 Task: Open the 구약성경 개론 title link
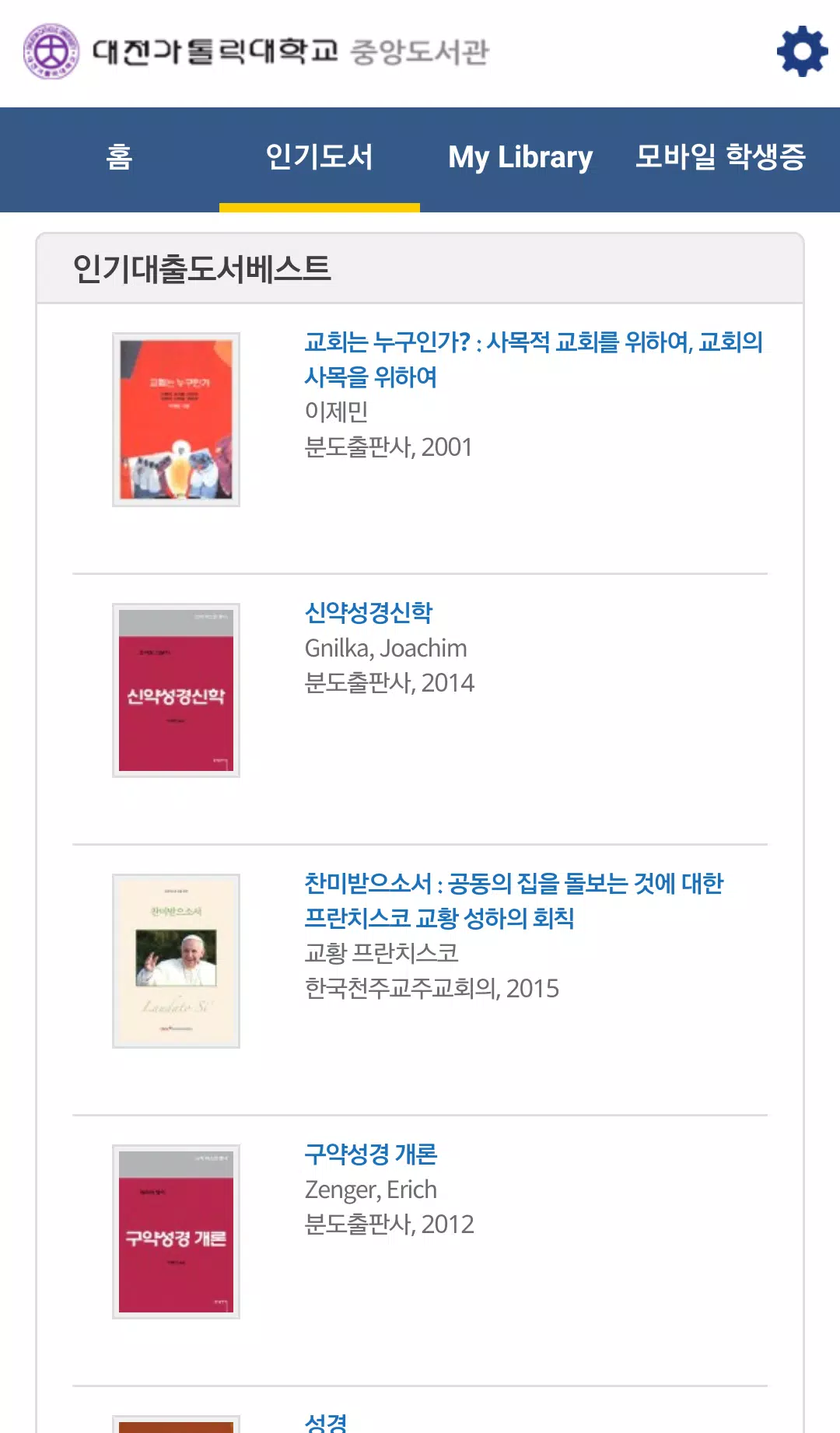(371, 1154)
